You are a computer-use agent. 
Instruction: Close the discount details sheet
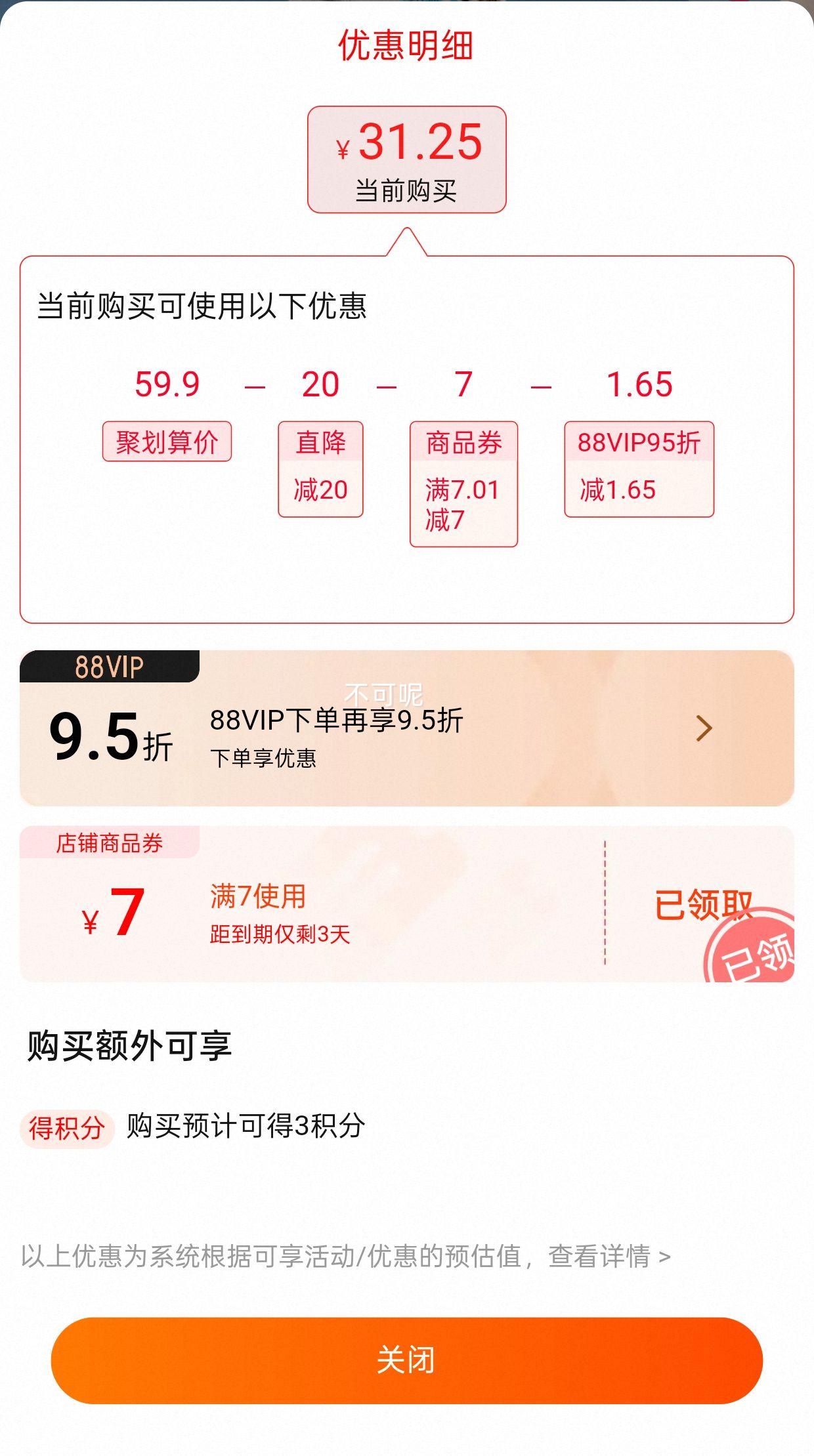pyautogui.click(x=406, y=1360)
